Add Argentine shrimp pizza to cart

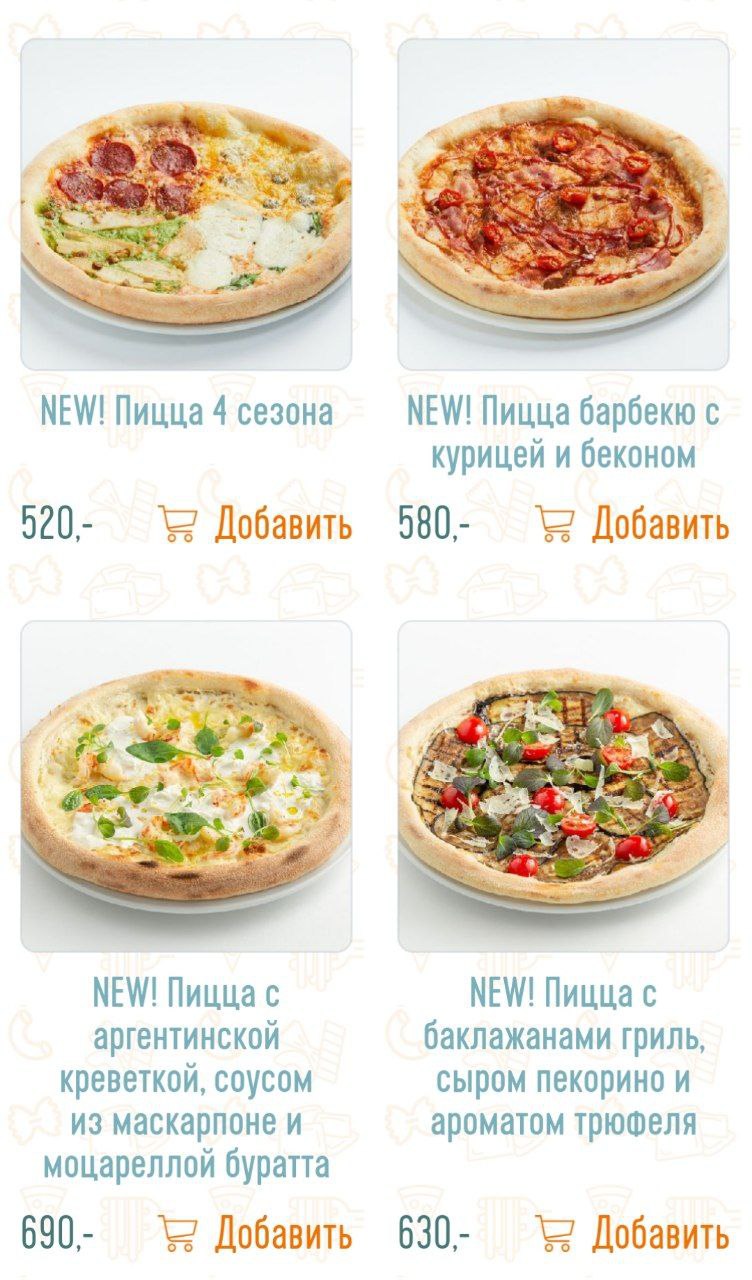tap(255, 1234)
